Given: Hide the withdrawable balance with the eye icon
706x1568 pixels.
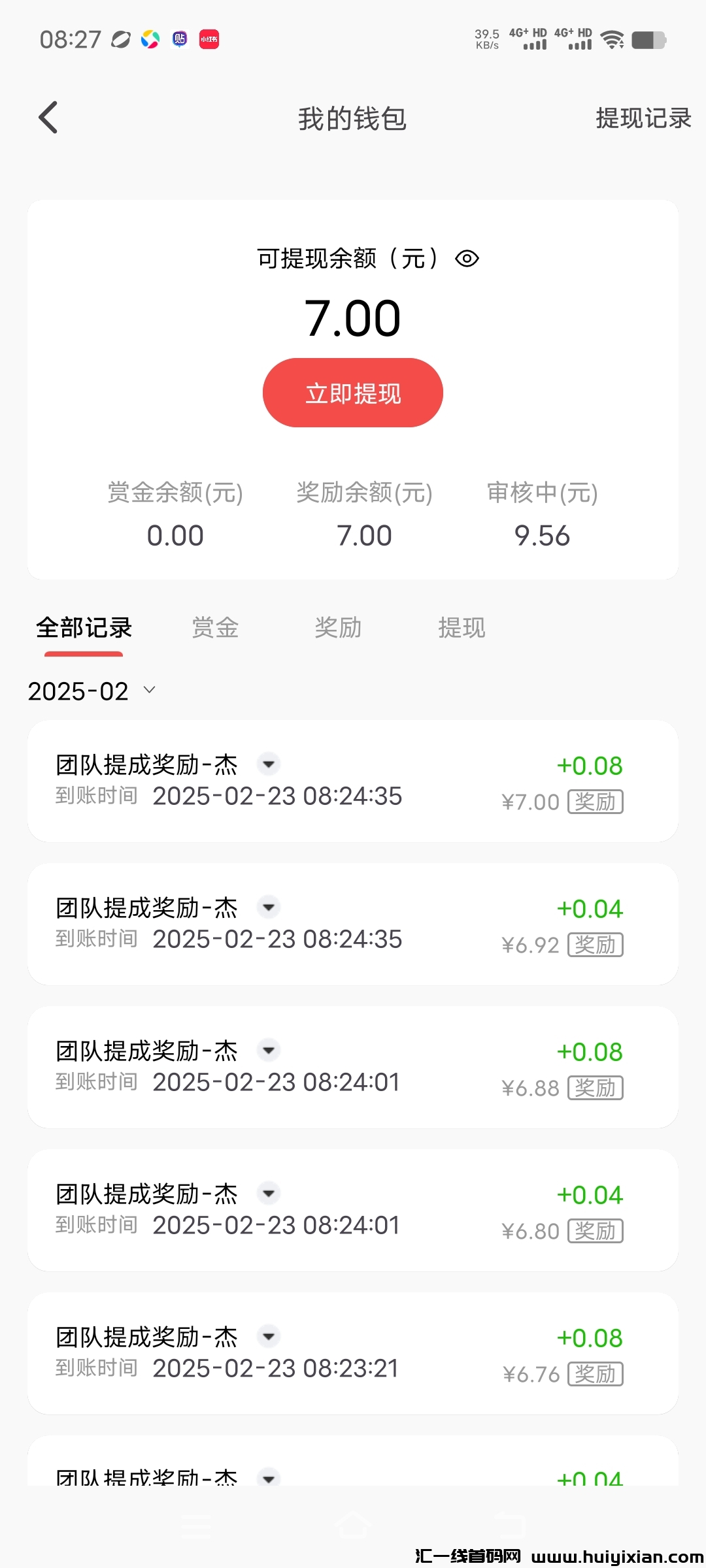Looking at the screenshot, I should pyautogui.click(x=467, y=259).
